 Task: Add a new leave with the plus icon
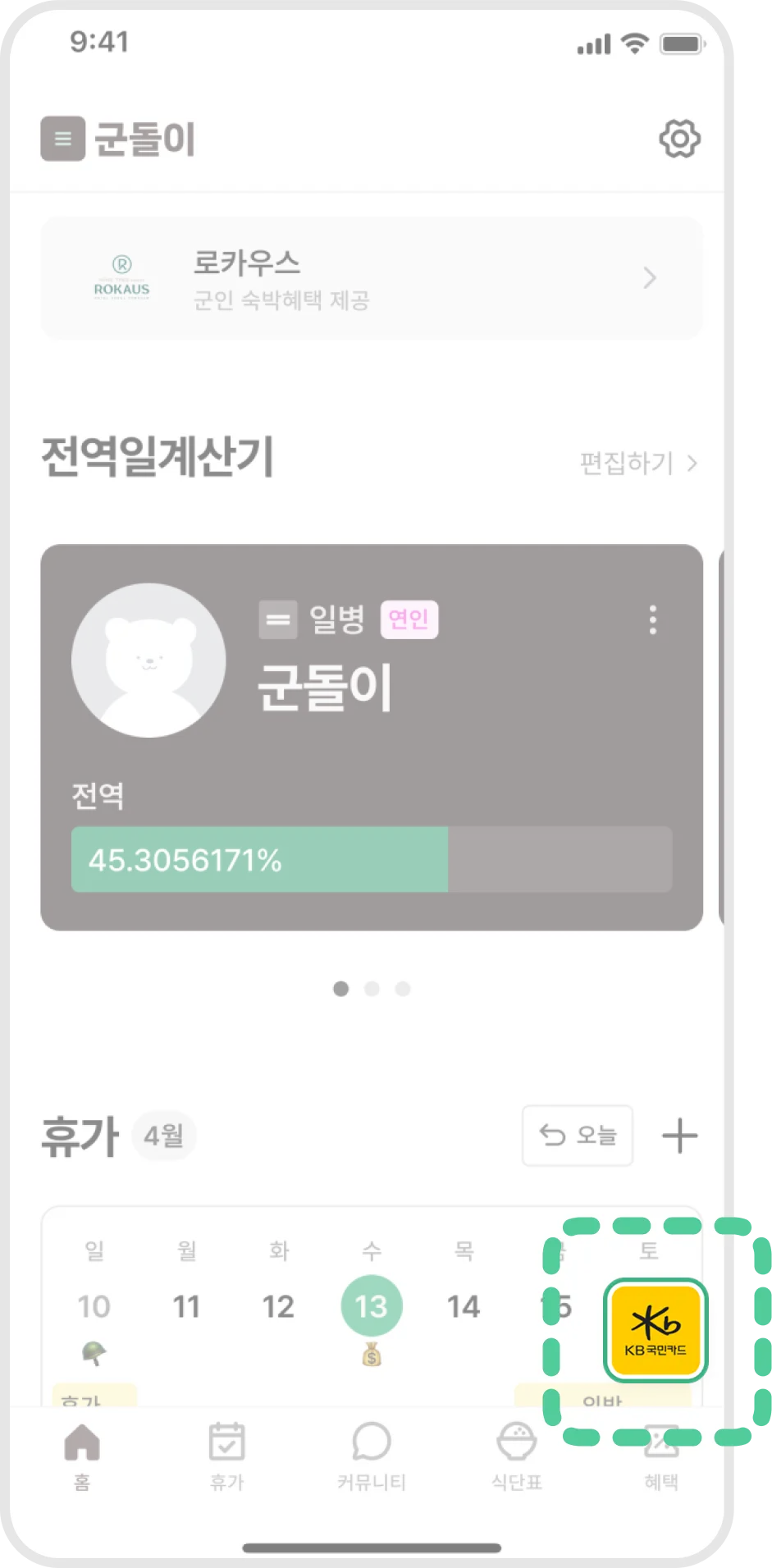[x=679, y=1136]
